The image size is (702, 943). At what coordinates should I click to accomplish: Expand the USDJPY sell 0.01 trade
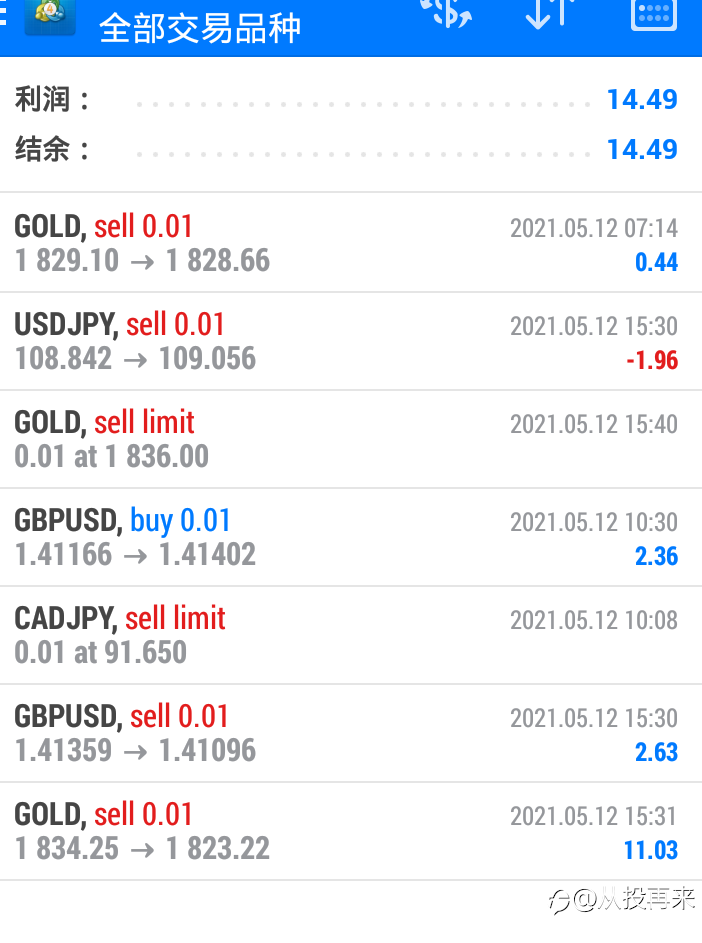click(x=351, y=342)
